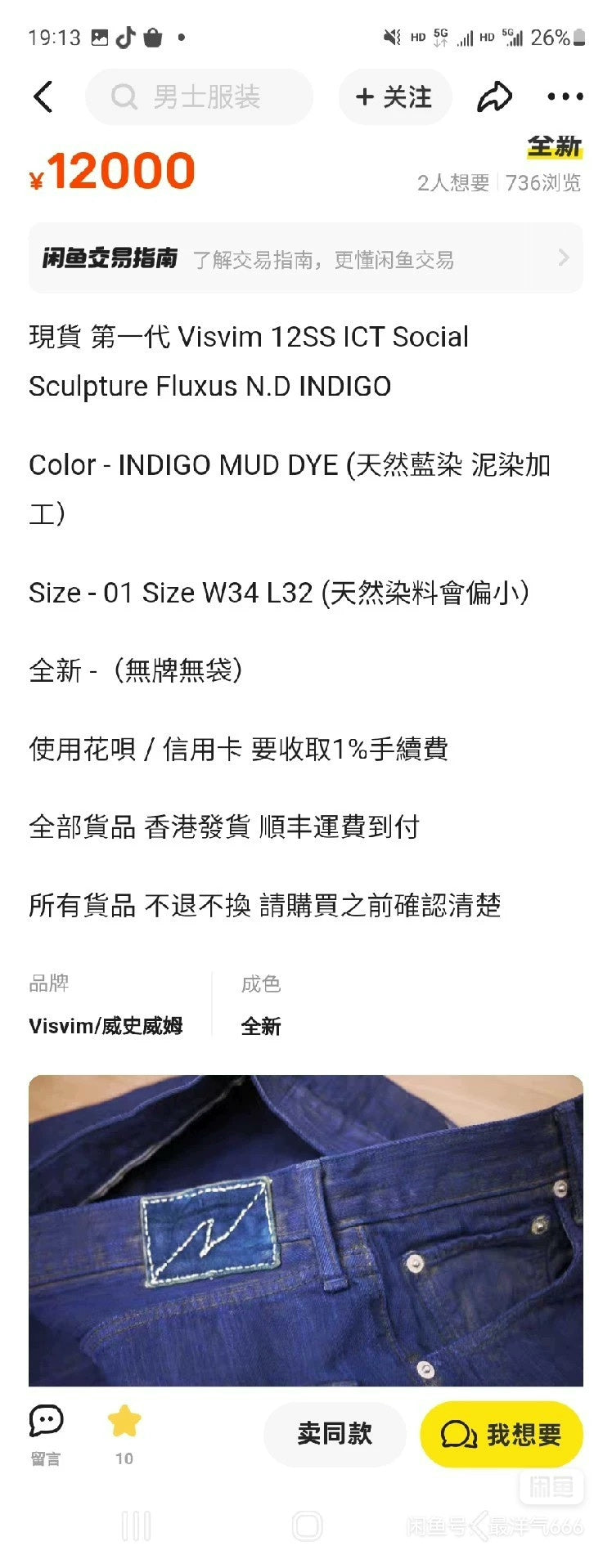Screen dimensions: 612x1568
Task: Open the 男士服装 search box
Action: (x=200, y=97)
